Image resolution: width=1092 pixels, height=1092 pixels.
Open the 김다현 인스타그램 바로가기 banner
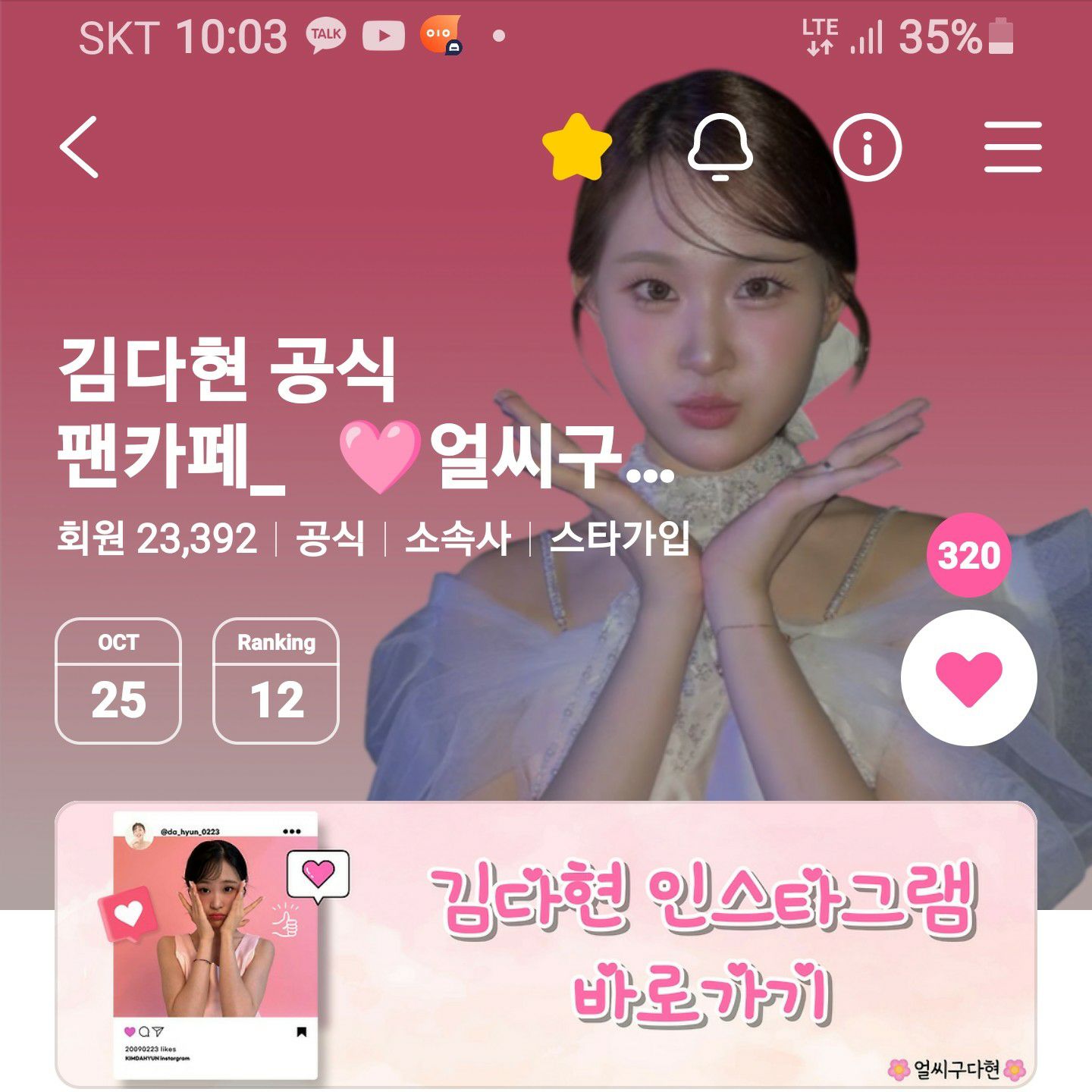point(546,944)
